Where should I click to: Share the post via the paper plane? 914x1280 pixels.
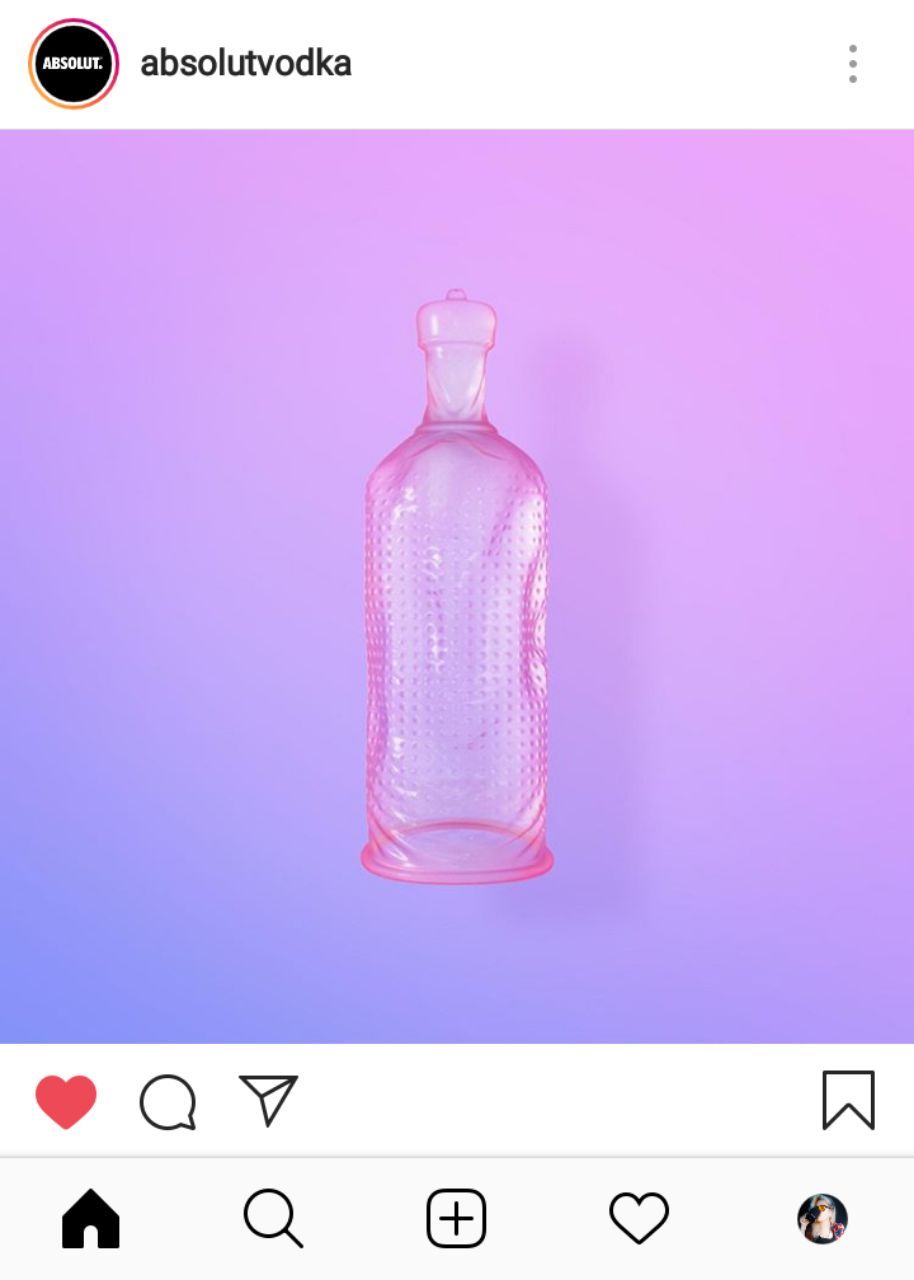click(268, 1100)
